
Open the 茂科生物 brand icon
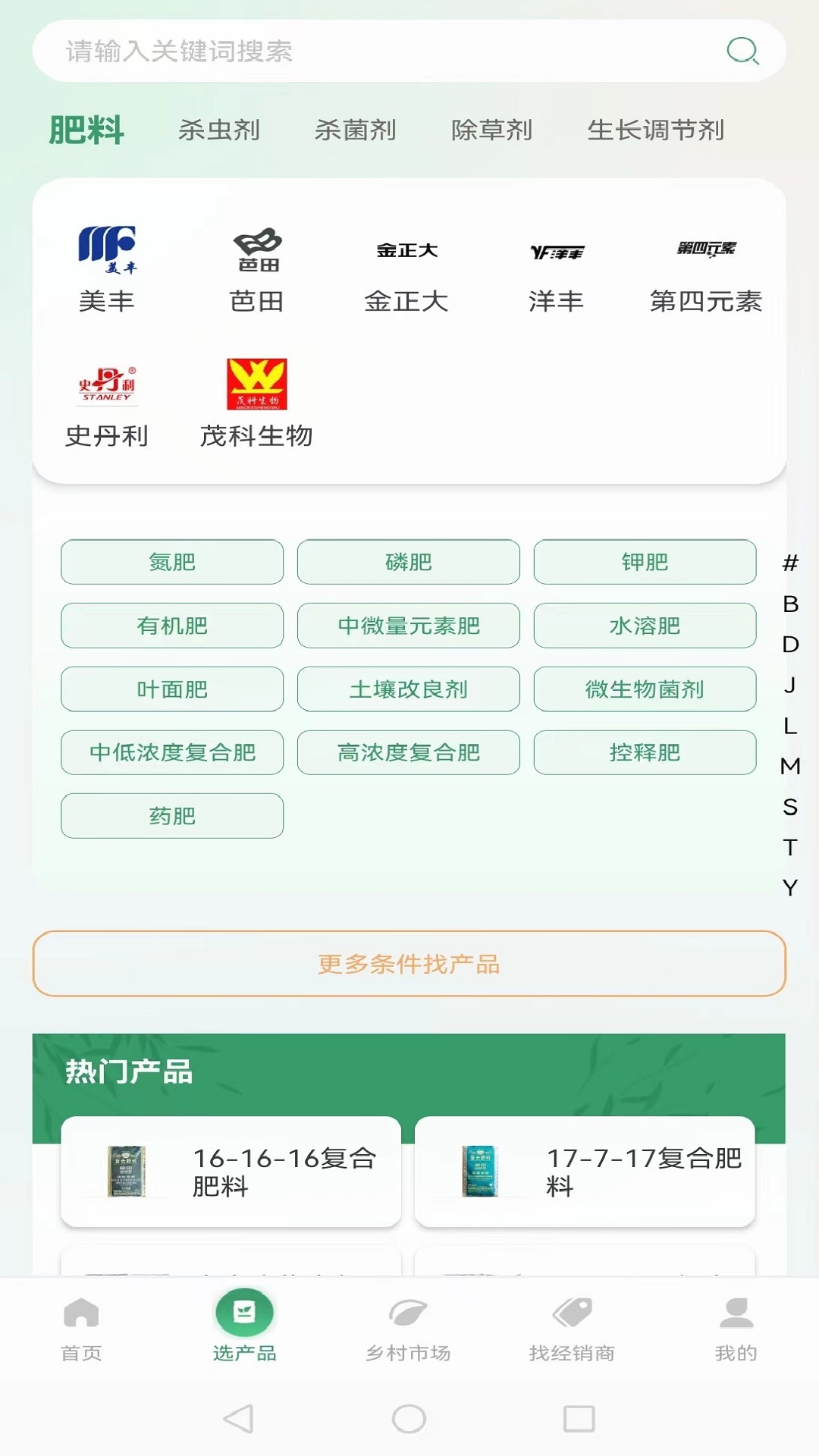click(x=257, y=384)
